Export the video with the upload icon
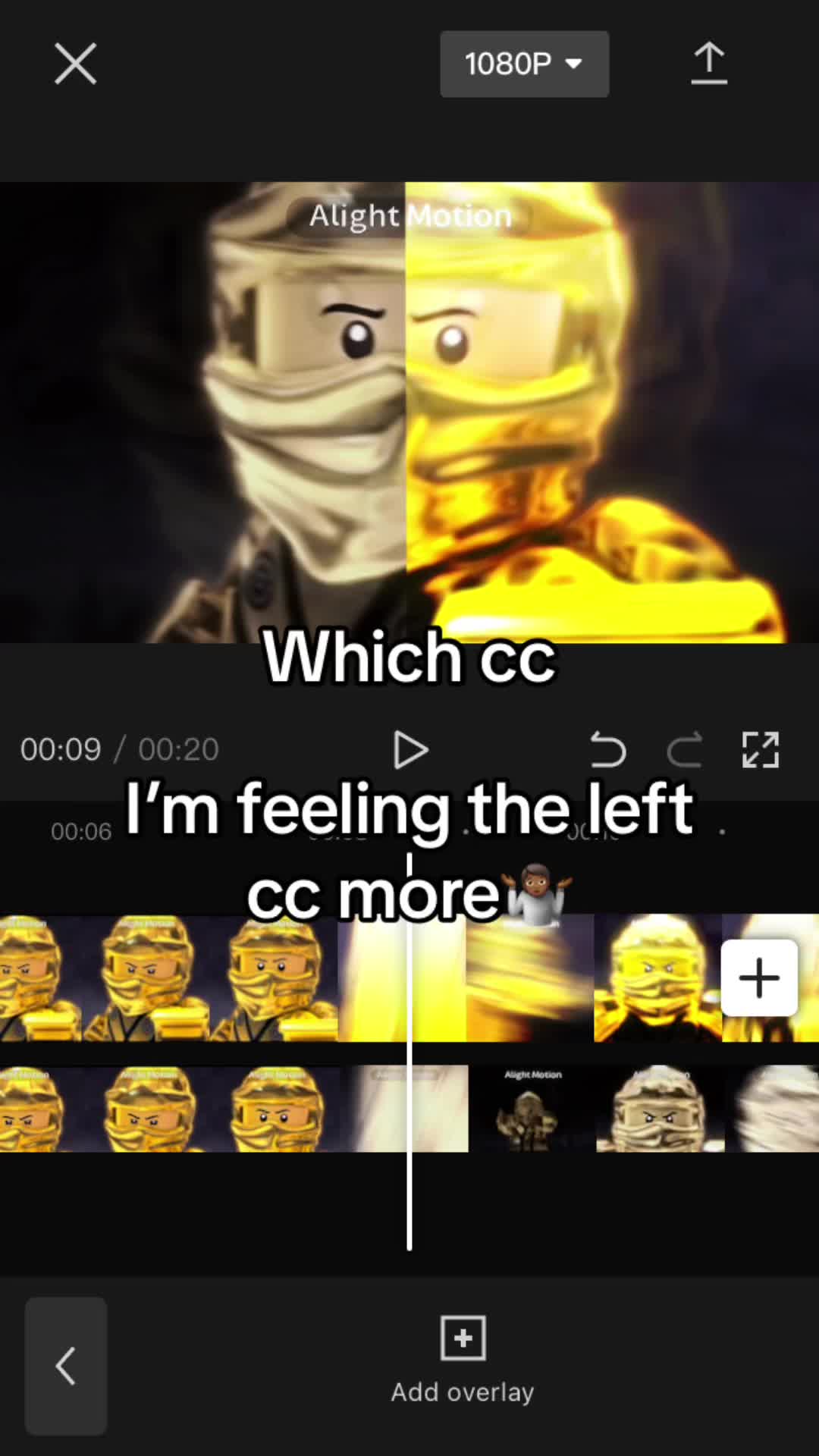819x1456 pixels. [x=708, y=64]
